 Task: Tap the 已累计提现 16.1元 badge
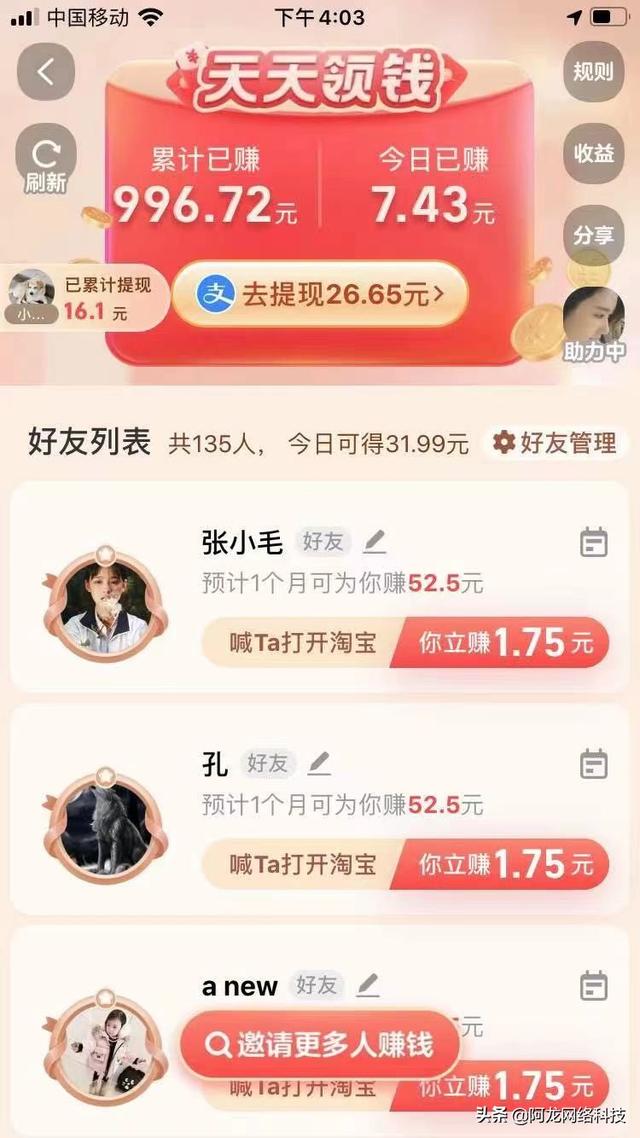84,298
